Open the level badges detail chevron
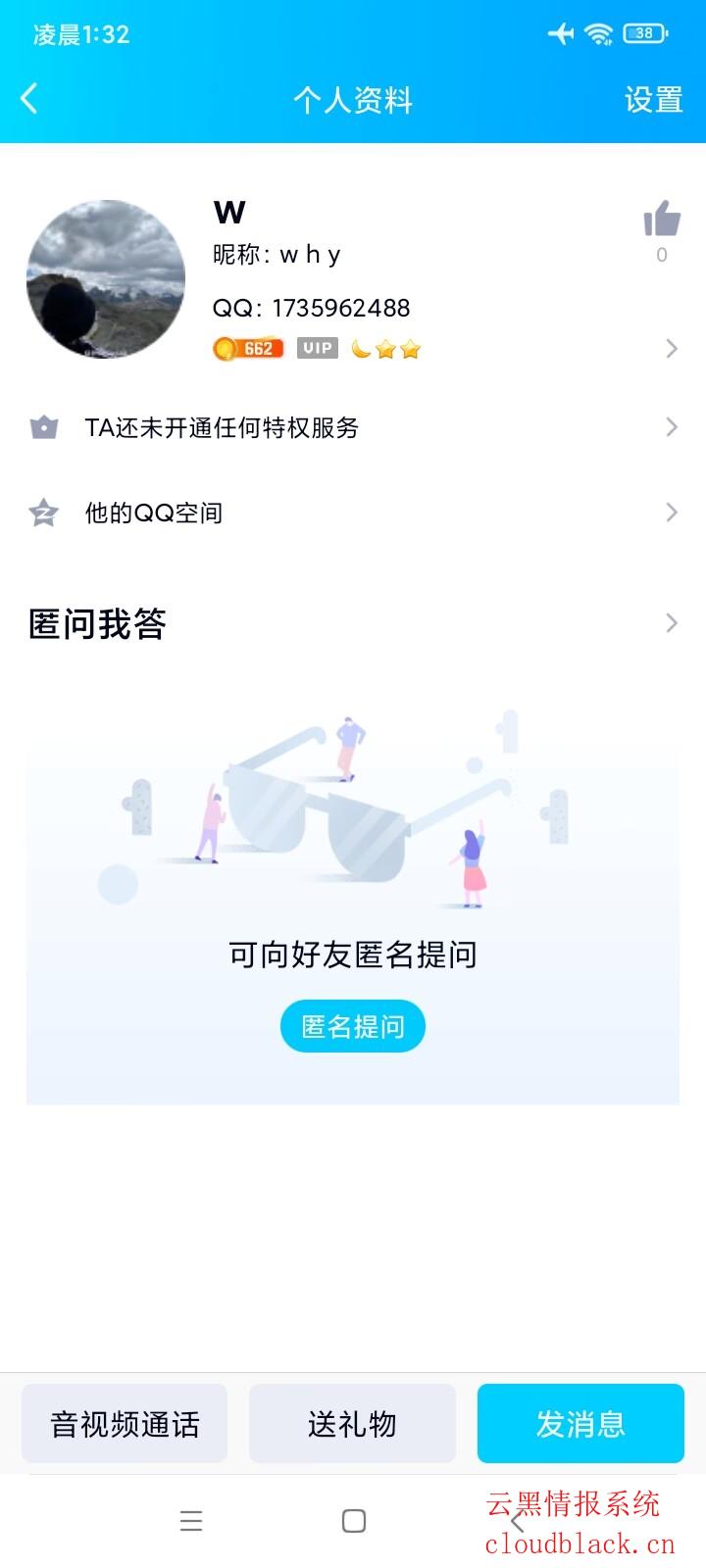This screenshot has width=706, height=1568. [x=672, y=349]
